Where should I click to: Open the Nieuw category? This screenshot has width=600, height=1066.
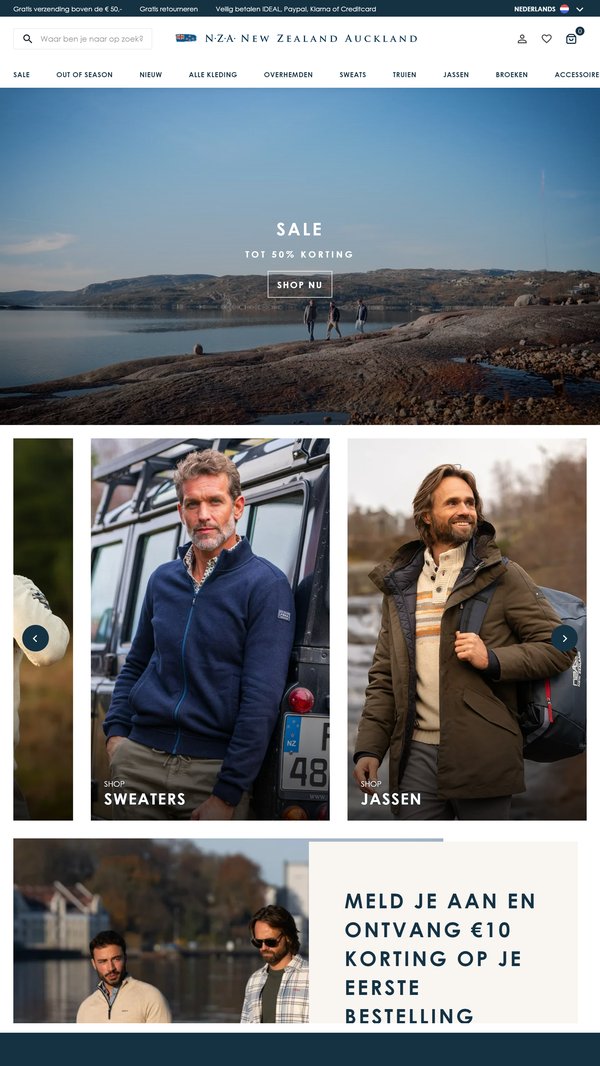pos(150,75)
